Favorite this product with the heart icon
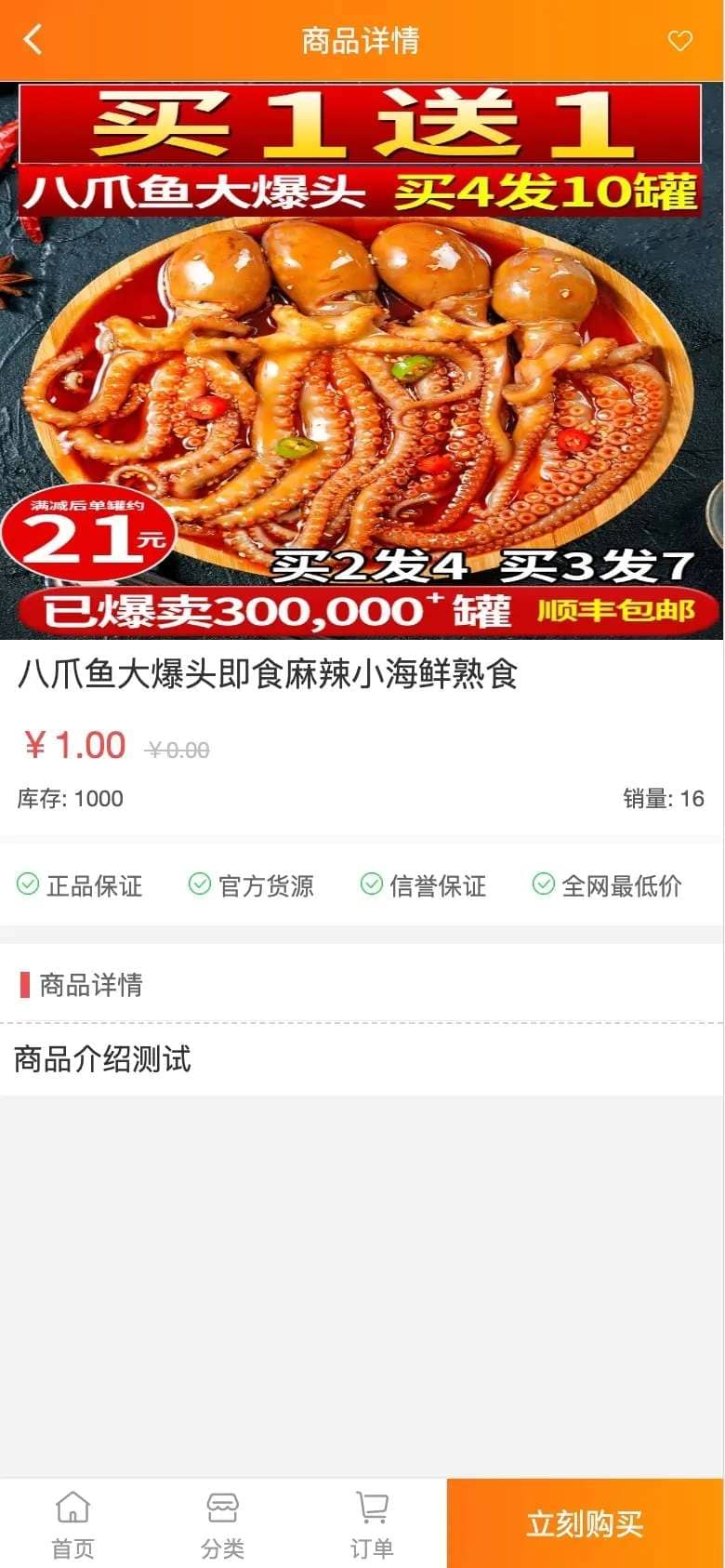Image resolution: width=725 pixels, height=1568 pixels. pos(679,41)
